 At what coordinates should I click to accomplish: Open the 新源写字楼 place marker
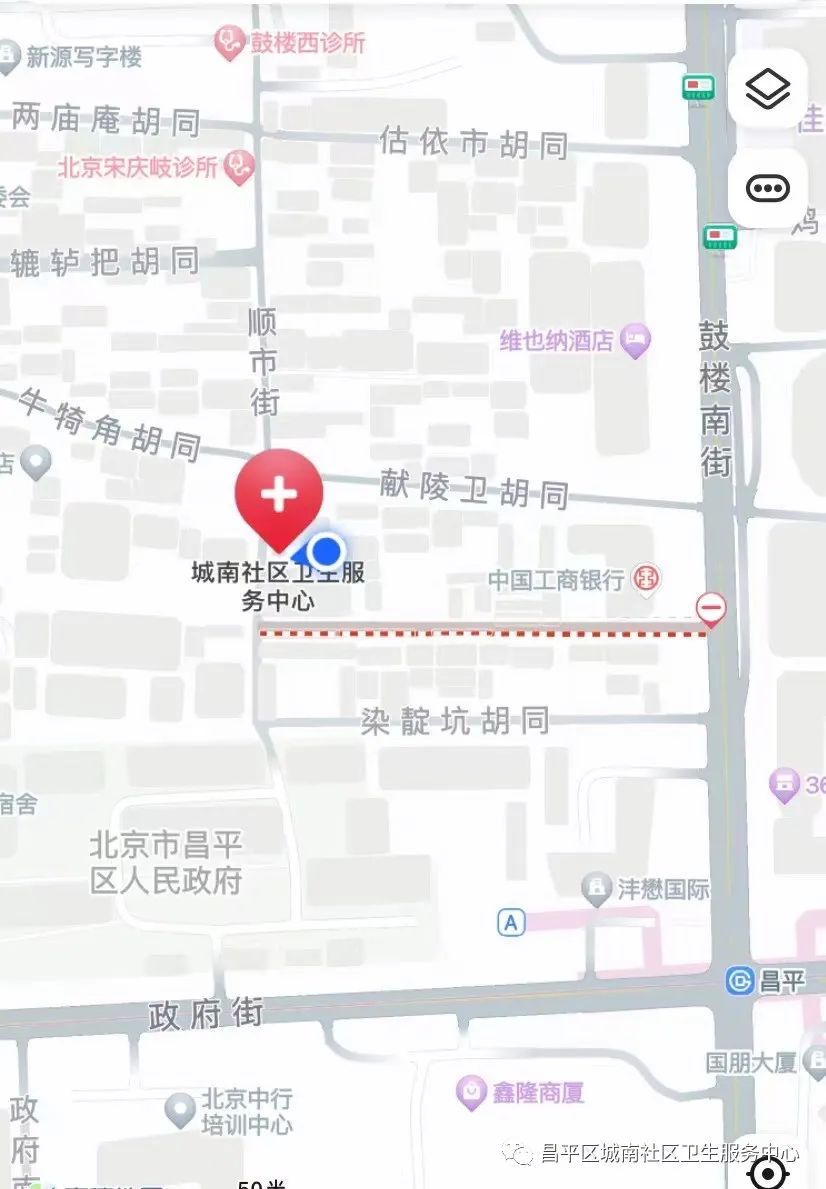coord(8,57)
